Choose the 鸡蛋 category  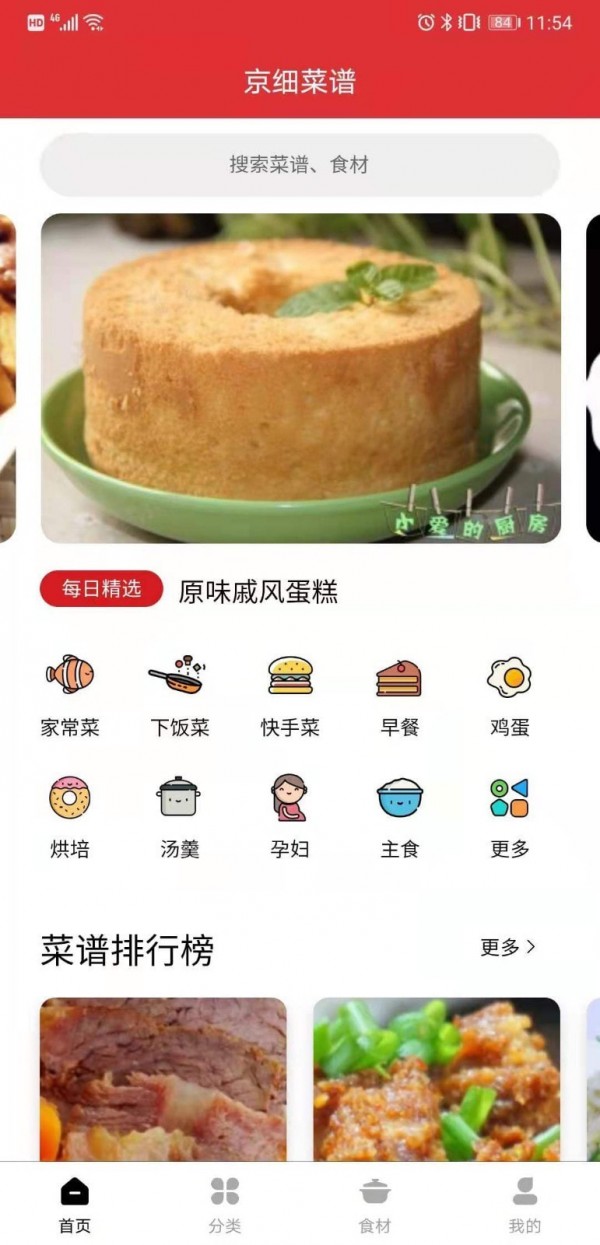(x=509, y=696)
